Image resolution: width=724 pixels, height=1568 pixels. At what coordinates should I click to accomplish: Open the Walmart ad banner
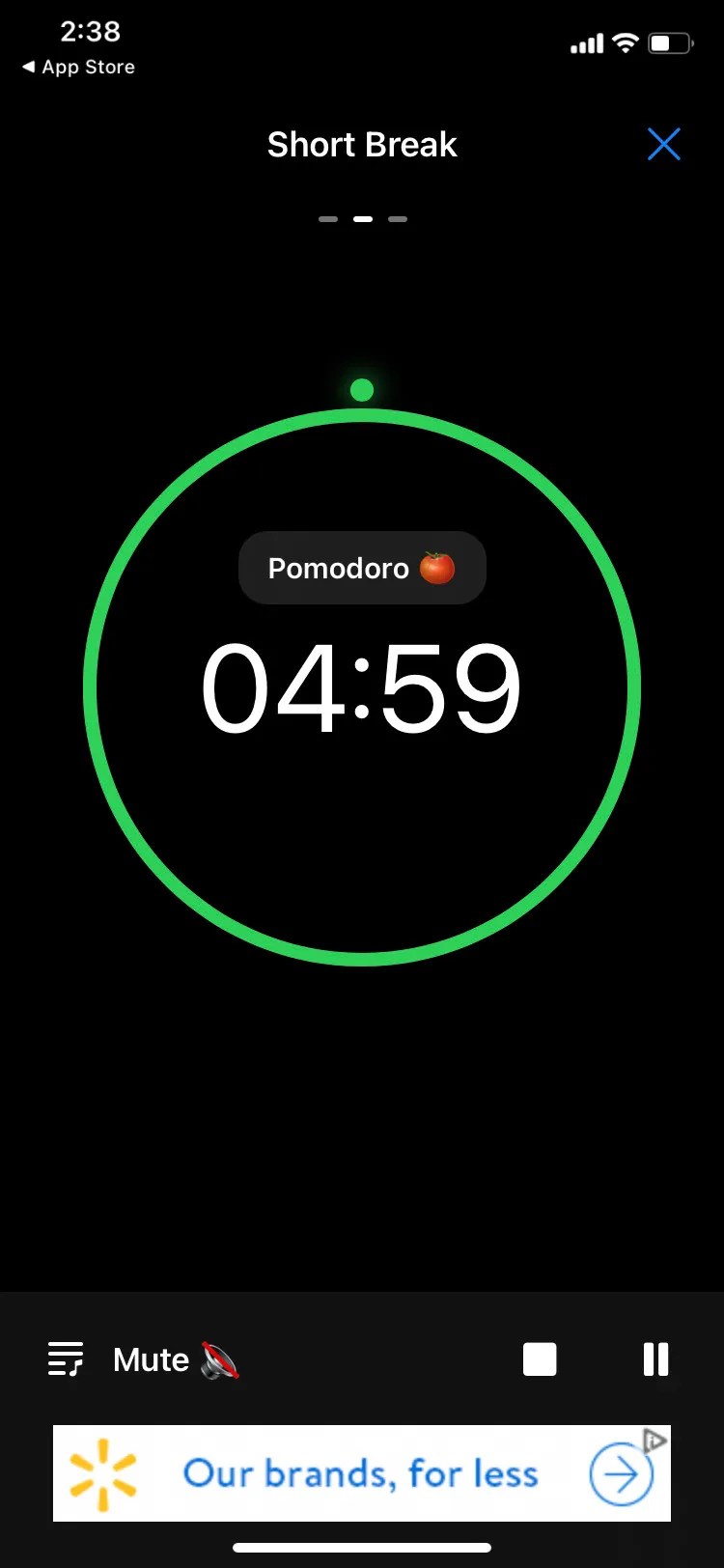[x=362, y=1473]
